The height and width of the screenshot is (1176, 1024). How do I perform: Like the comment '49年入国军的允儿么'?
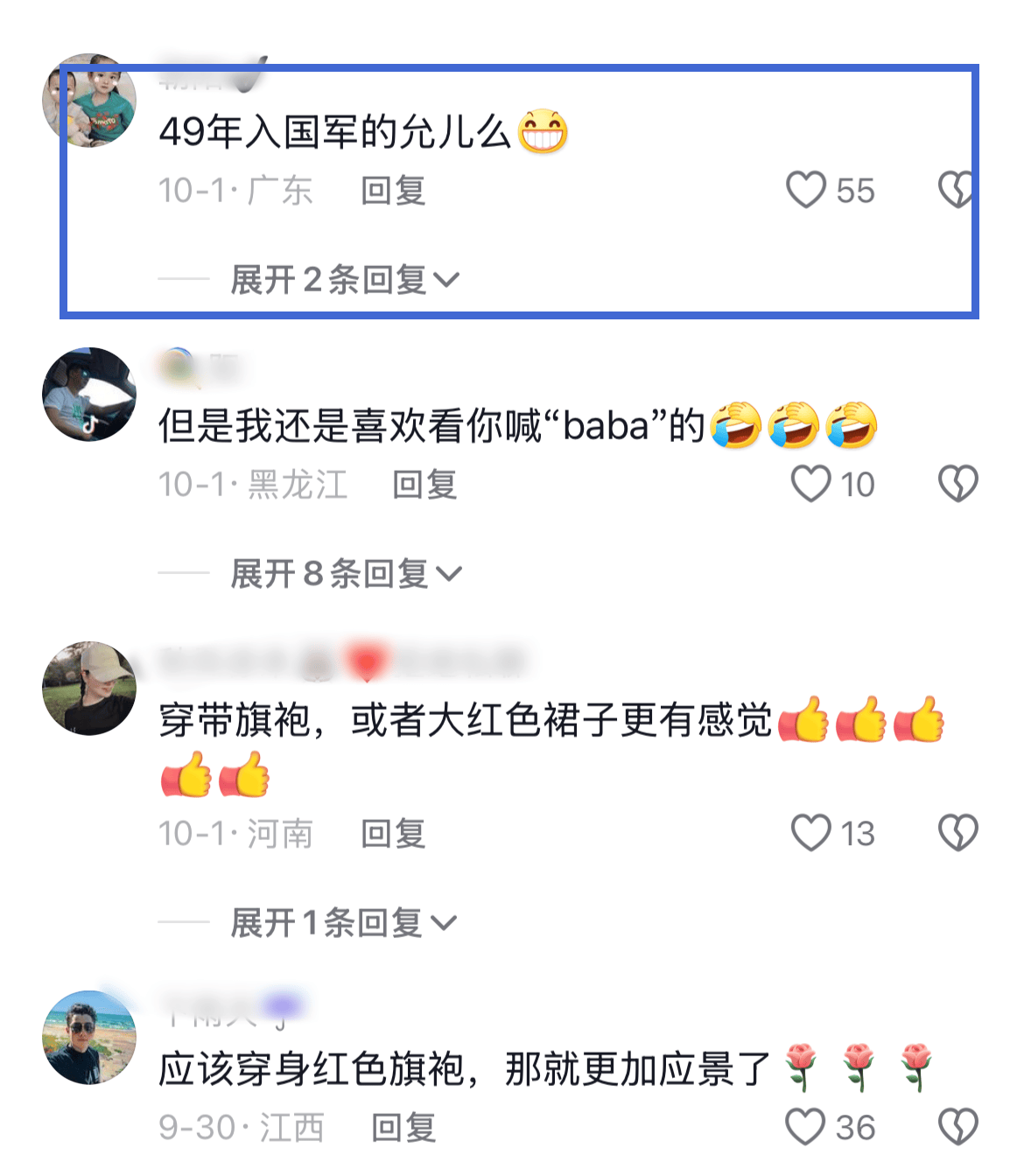(806, 190)
